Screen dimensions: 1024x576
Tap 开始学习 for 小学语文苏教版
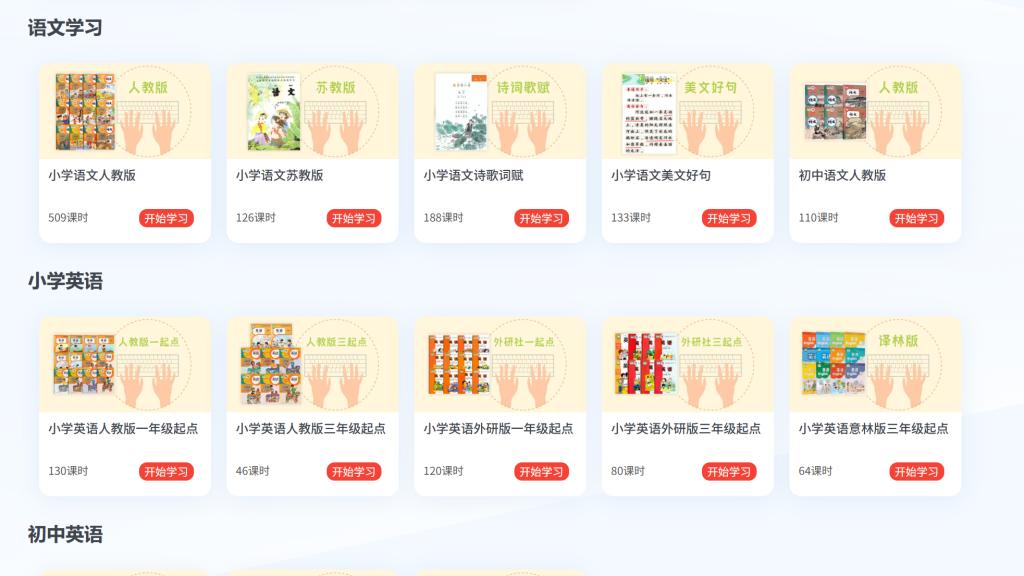click(x=353, y=218)
